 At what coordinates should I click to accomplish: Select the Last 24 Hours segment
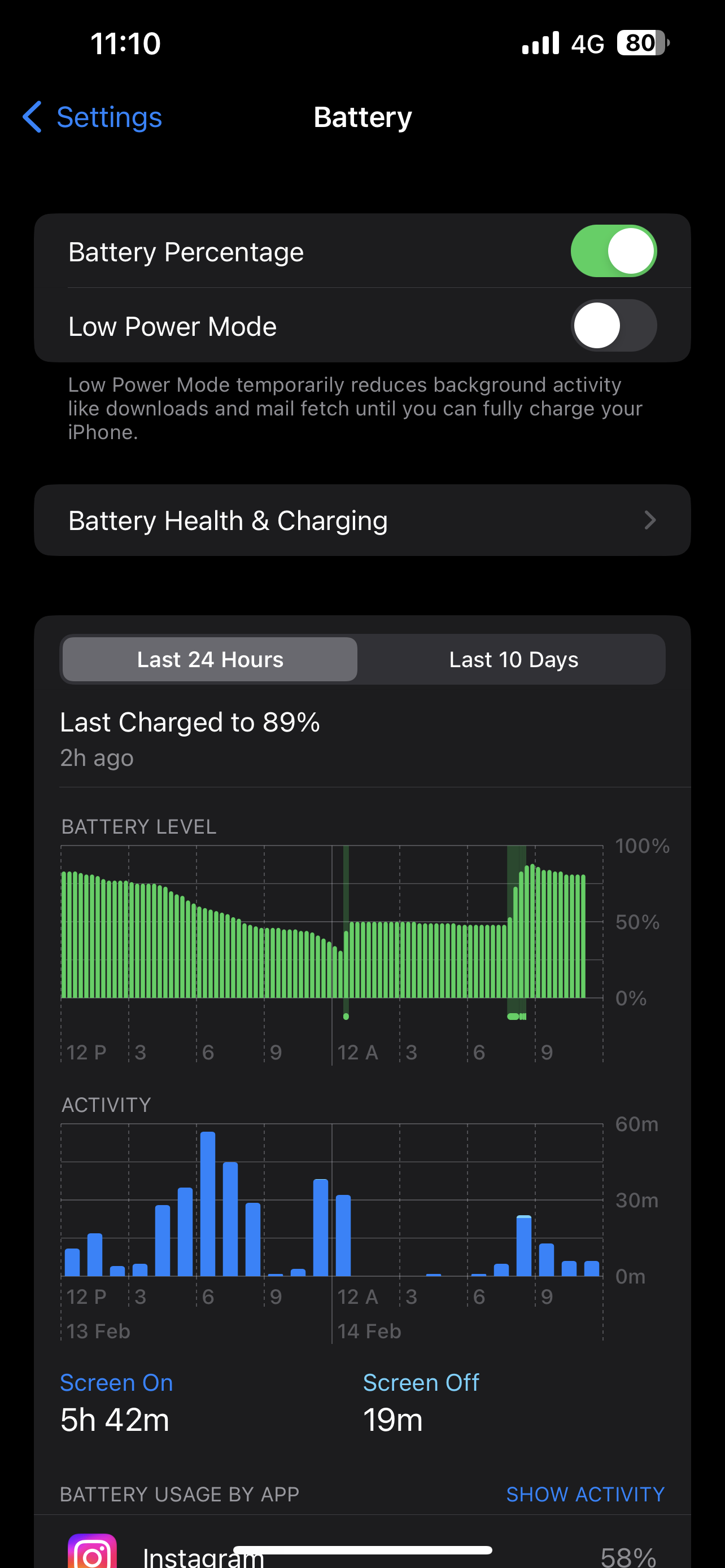[x=210, y=659]
